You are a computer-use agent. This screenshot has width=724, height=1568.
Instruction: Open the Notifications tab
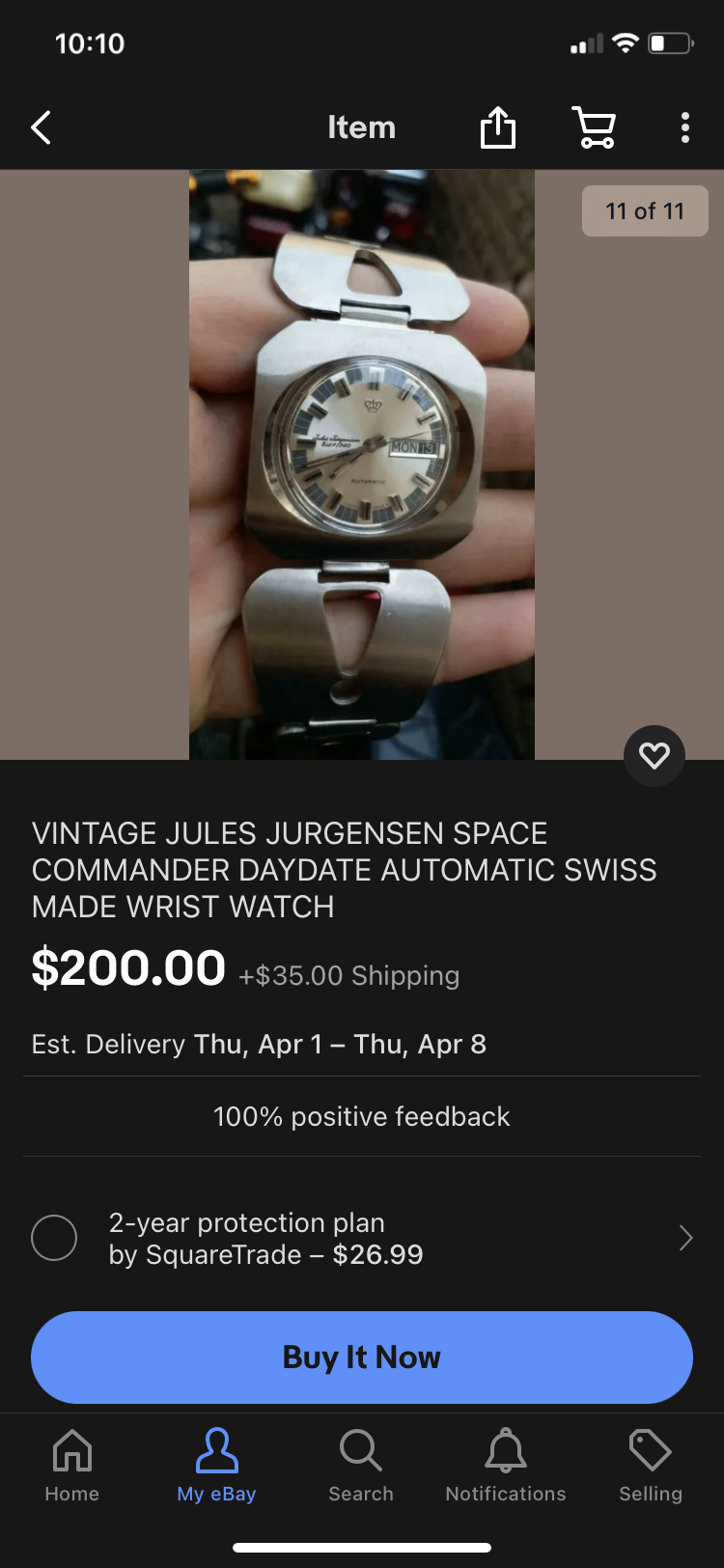(x=506, y=1466)
